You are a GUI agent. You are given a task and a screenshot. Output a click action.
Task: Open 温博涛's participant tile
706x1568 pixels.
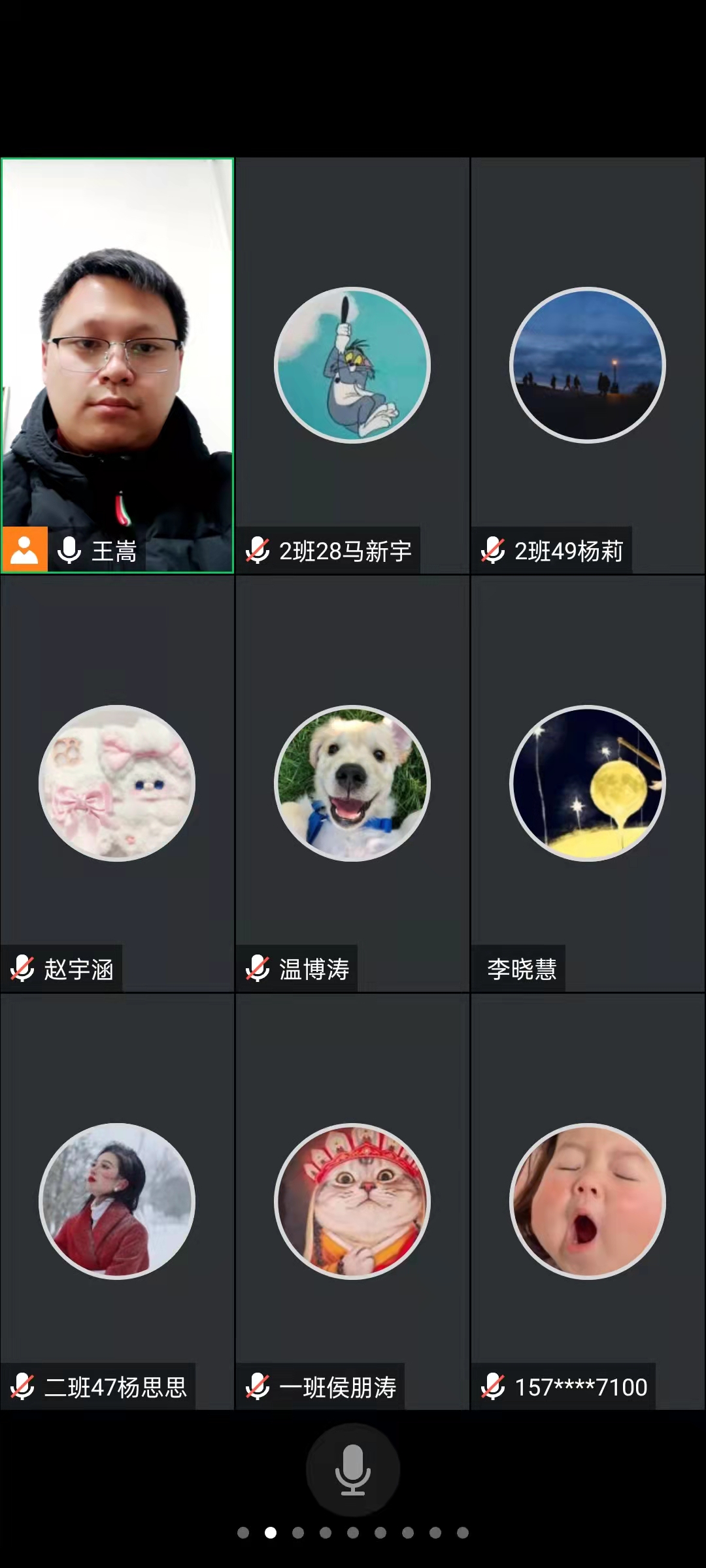[352, 783]
